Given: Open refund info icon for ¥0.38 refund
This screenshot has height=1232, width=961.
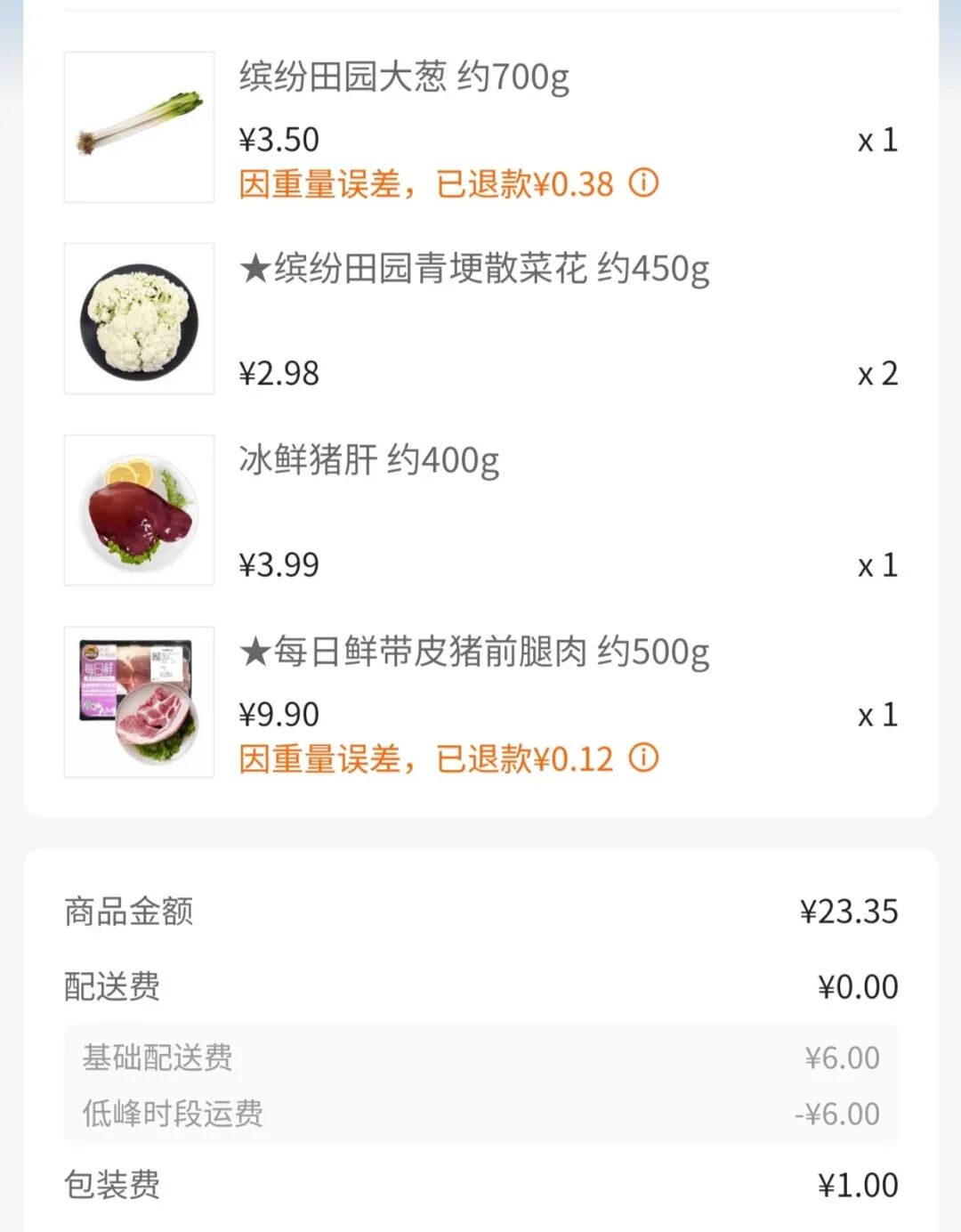Looking at the screenshot, I should pyautogui.click(x=643, y=182).
